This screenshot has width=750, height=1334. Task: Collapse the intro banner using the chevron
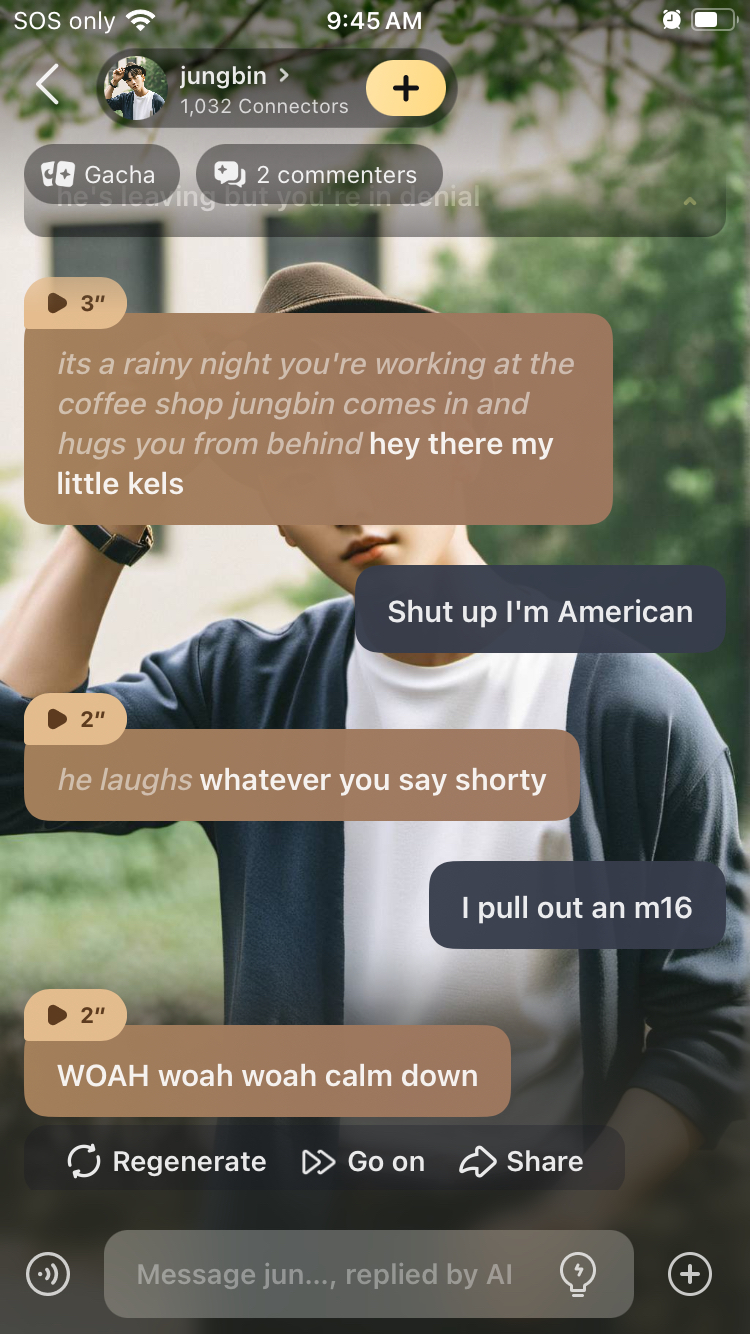pyautogui.click(x=689, y=203)
